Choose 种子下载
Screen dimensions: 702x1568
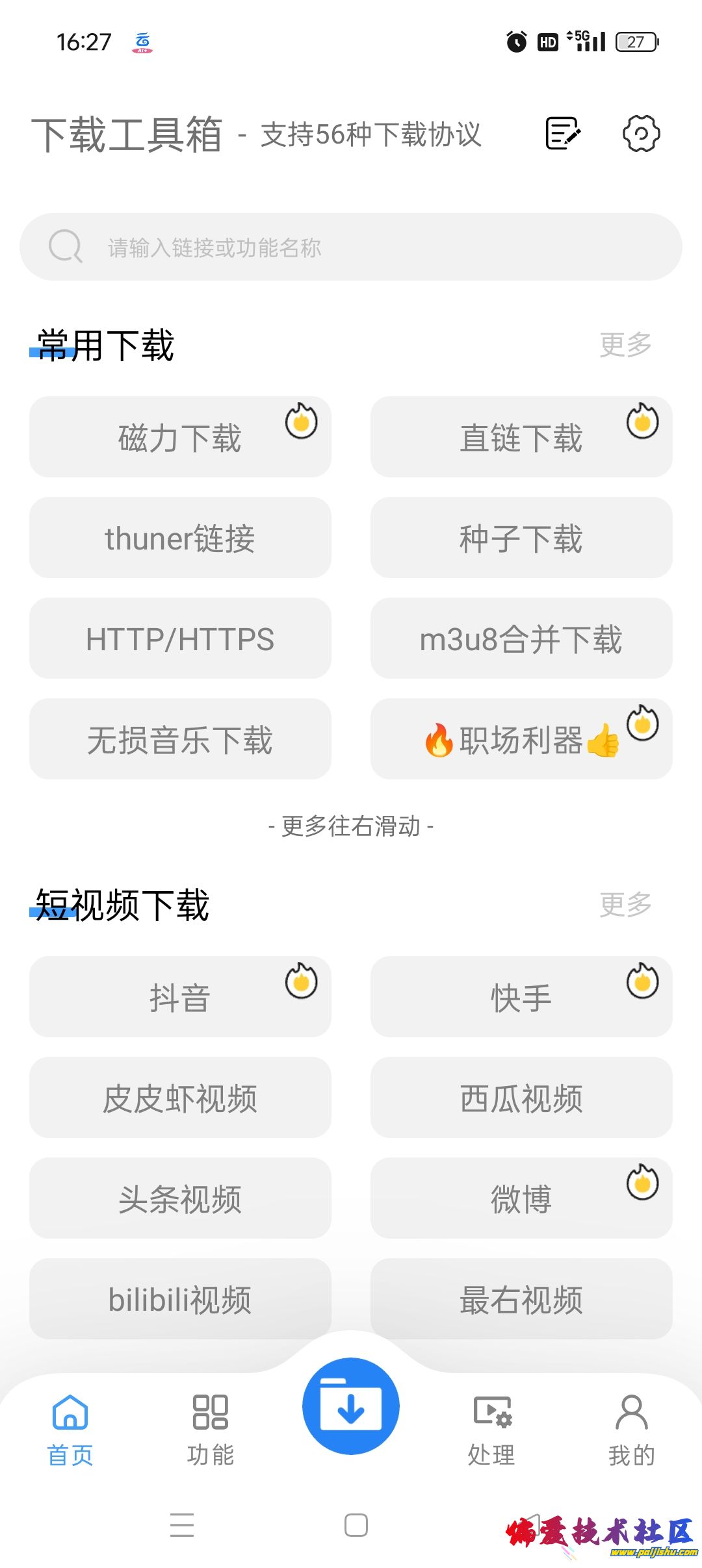pyautogui.click(x=521, y=538)
